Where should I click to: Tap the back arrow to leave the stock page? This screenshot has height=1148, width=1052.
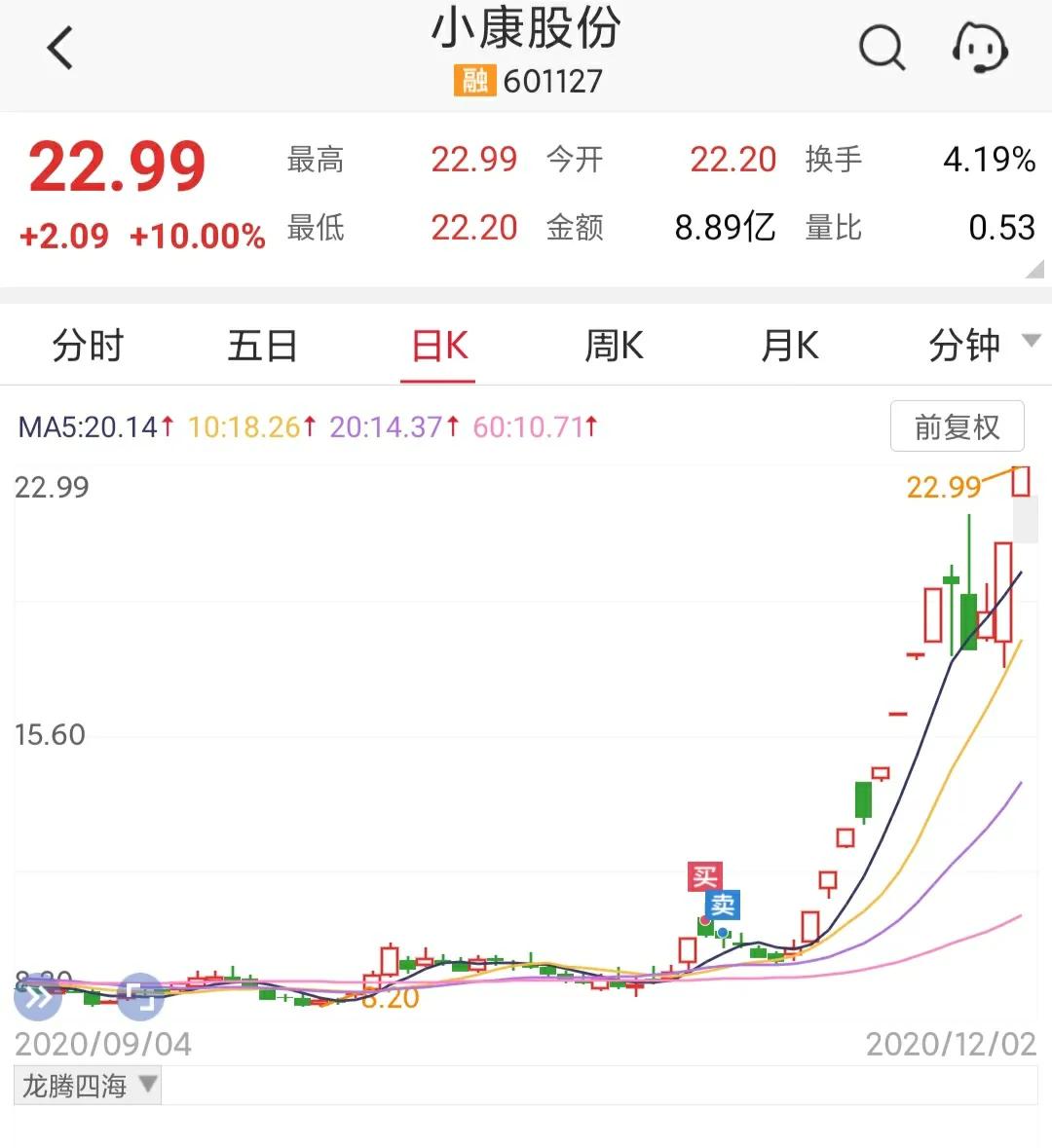(x=60, y=46)
